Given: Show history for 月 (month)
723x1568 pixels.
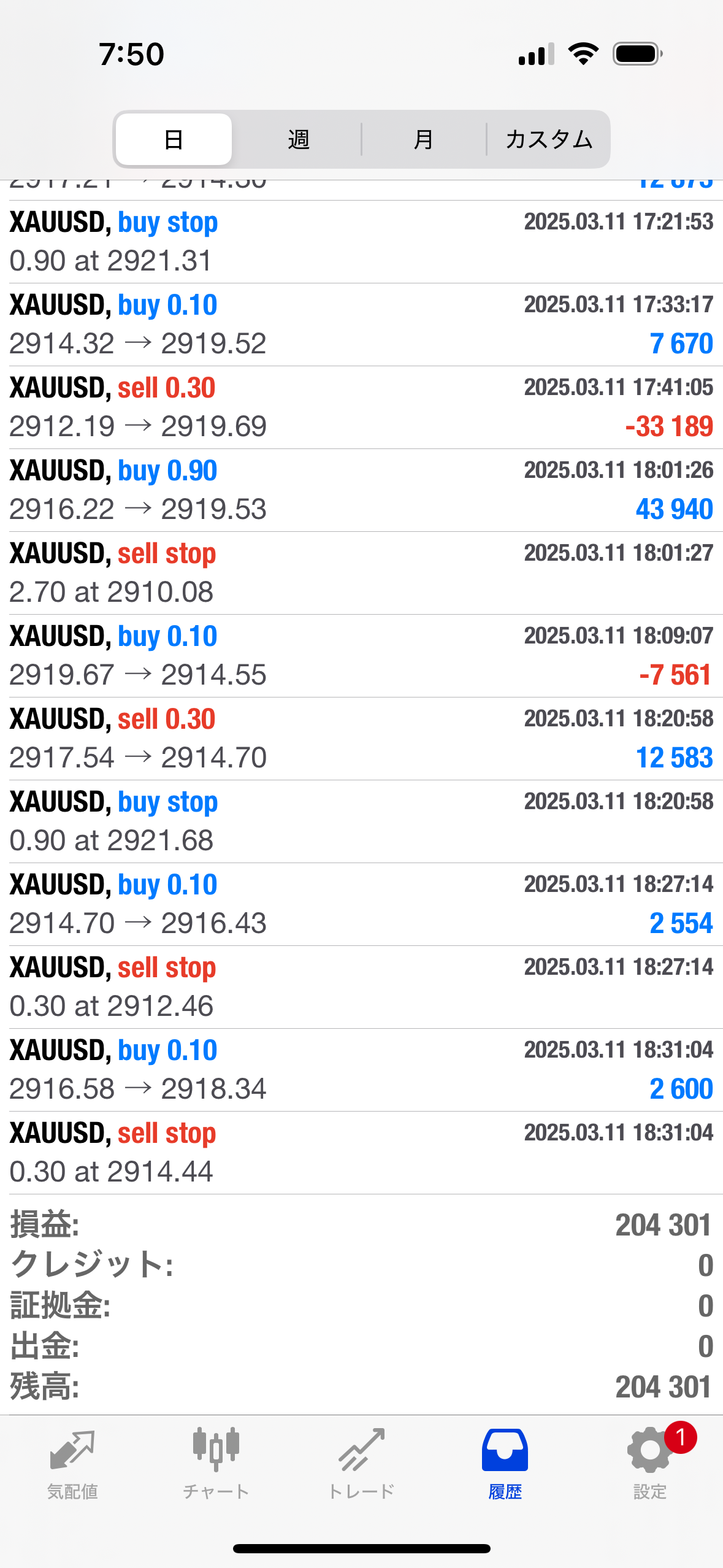Looking at the screenshot, I should pyautogui.click(x=423, y=139).
